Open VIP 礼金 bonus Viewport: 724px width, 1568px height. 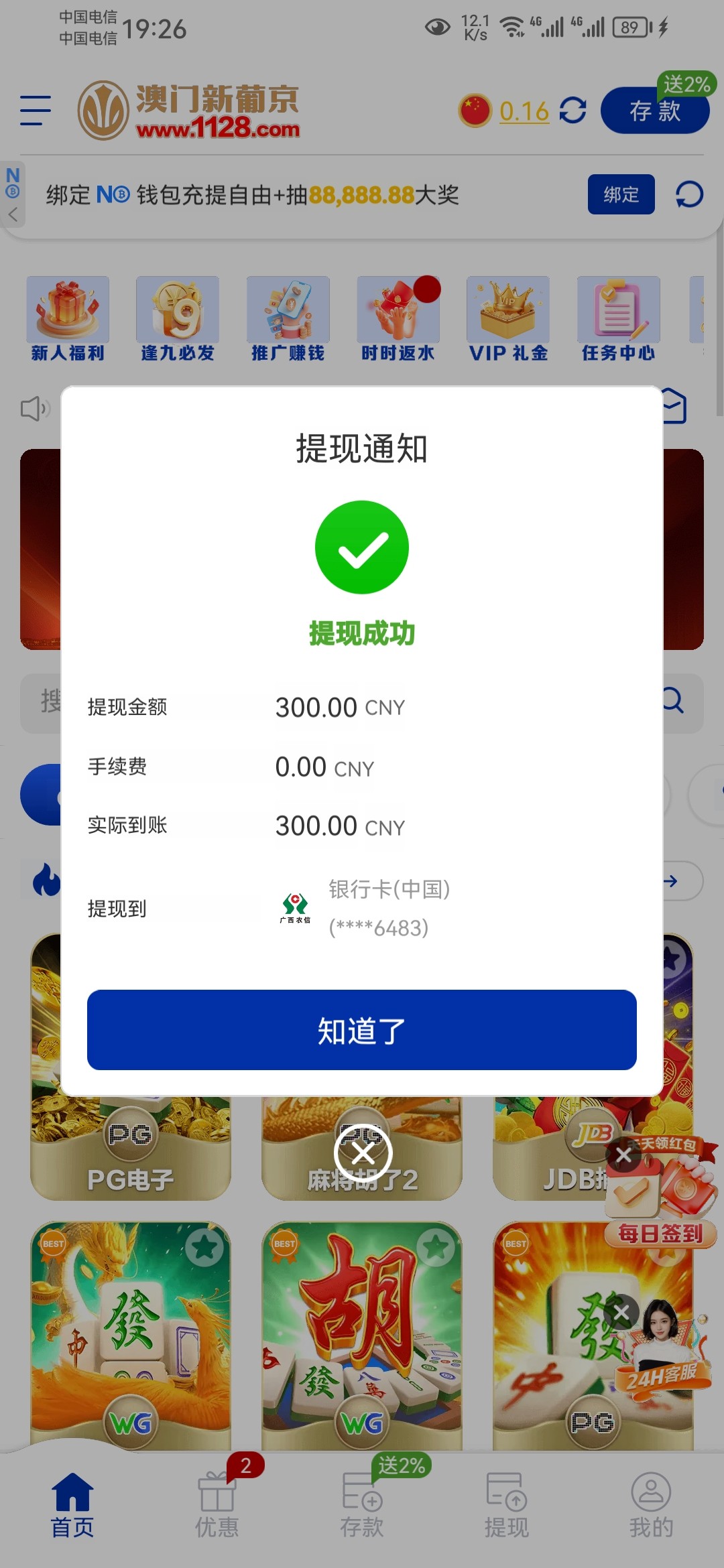point(508,319)
